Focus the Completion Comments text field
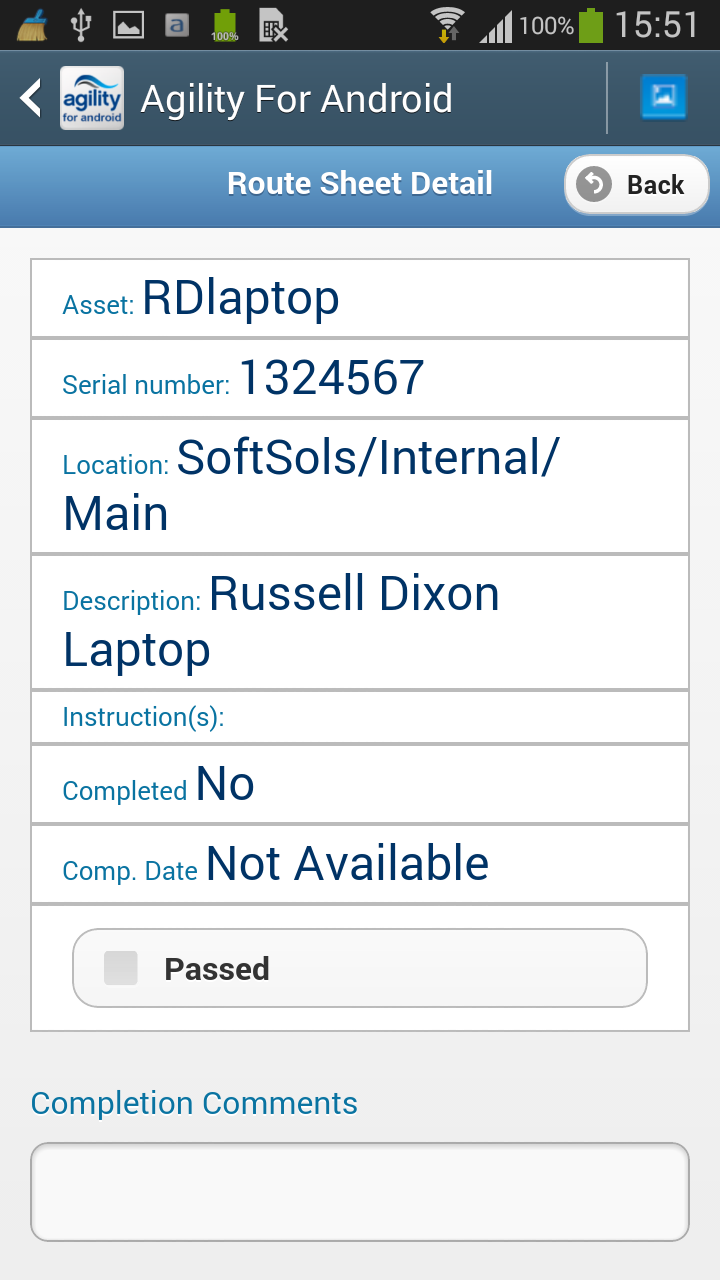 (x=360, y=1192)
